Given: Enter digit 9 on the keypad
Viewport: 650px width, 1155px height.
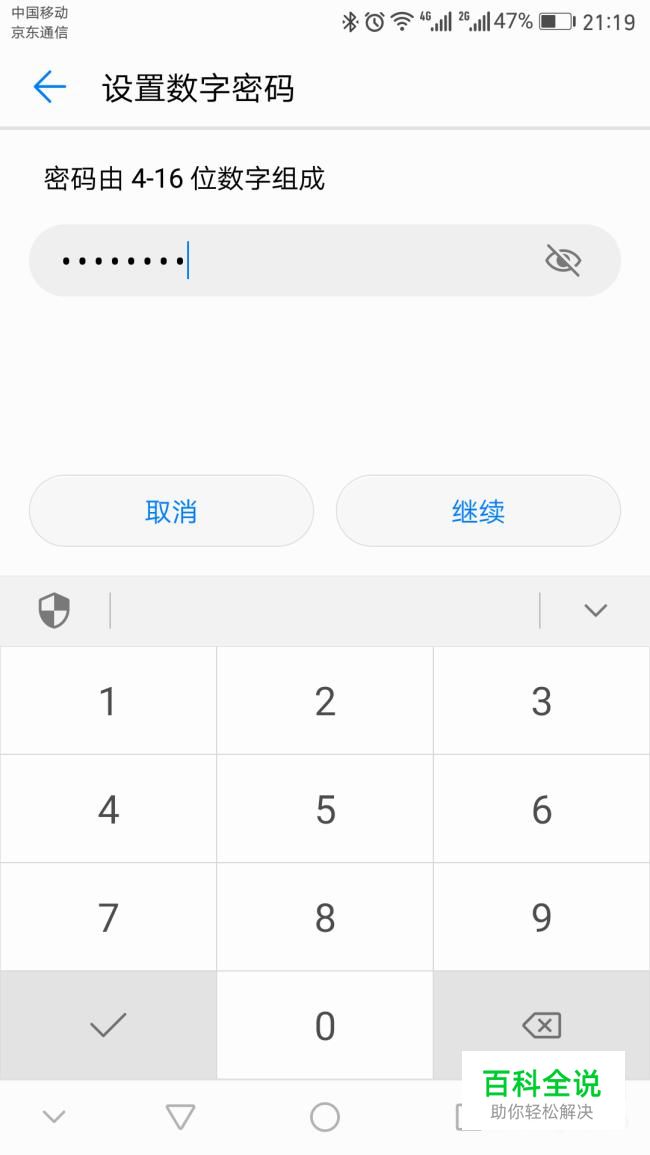Looking at the screenshot, I should pos(542,917).
